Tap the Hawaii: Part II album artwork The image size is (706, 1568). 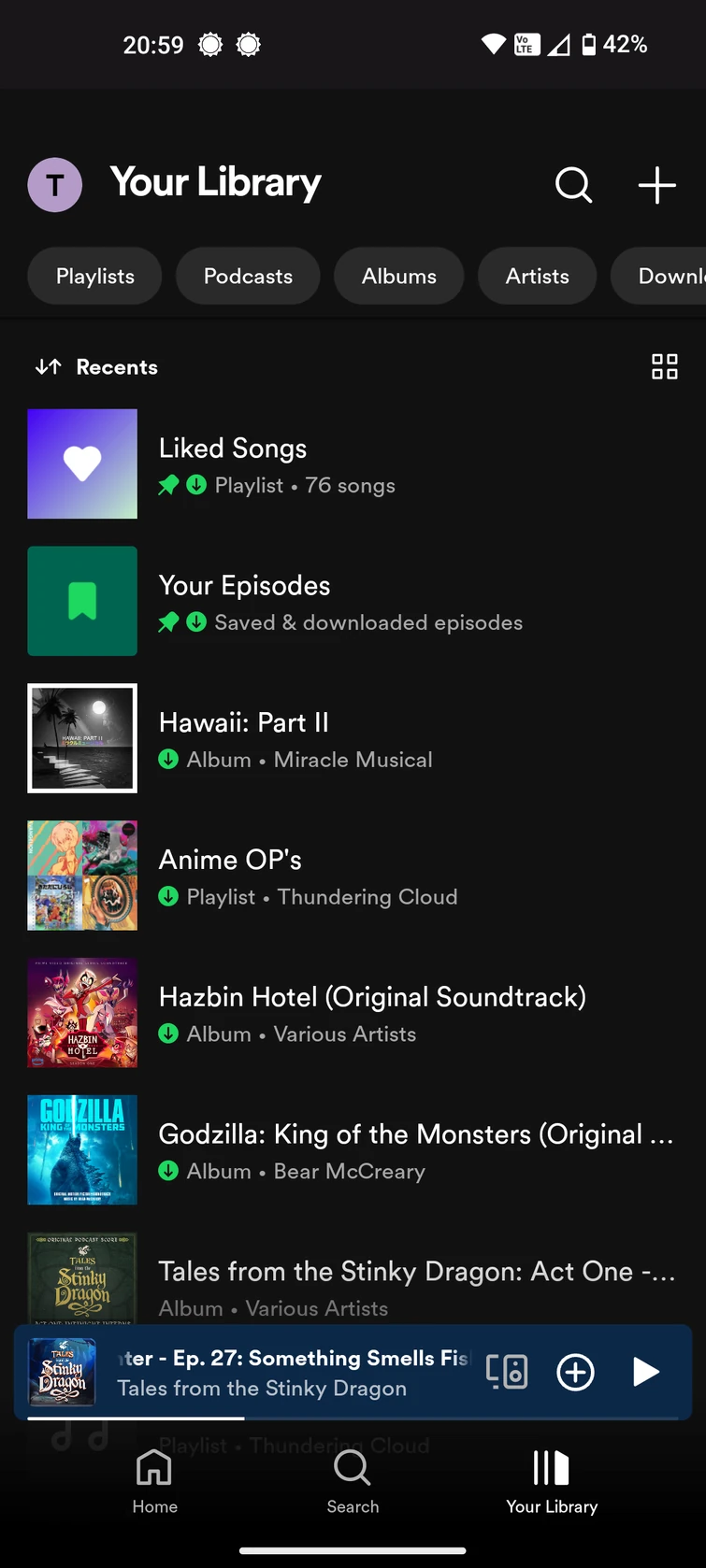82,738
